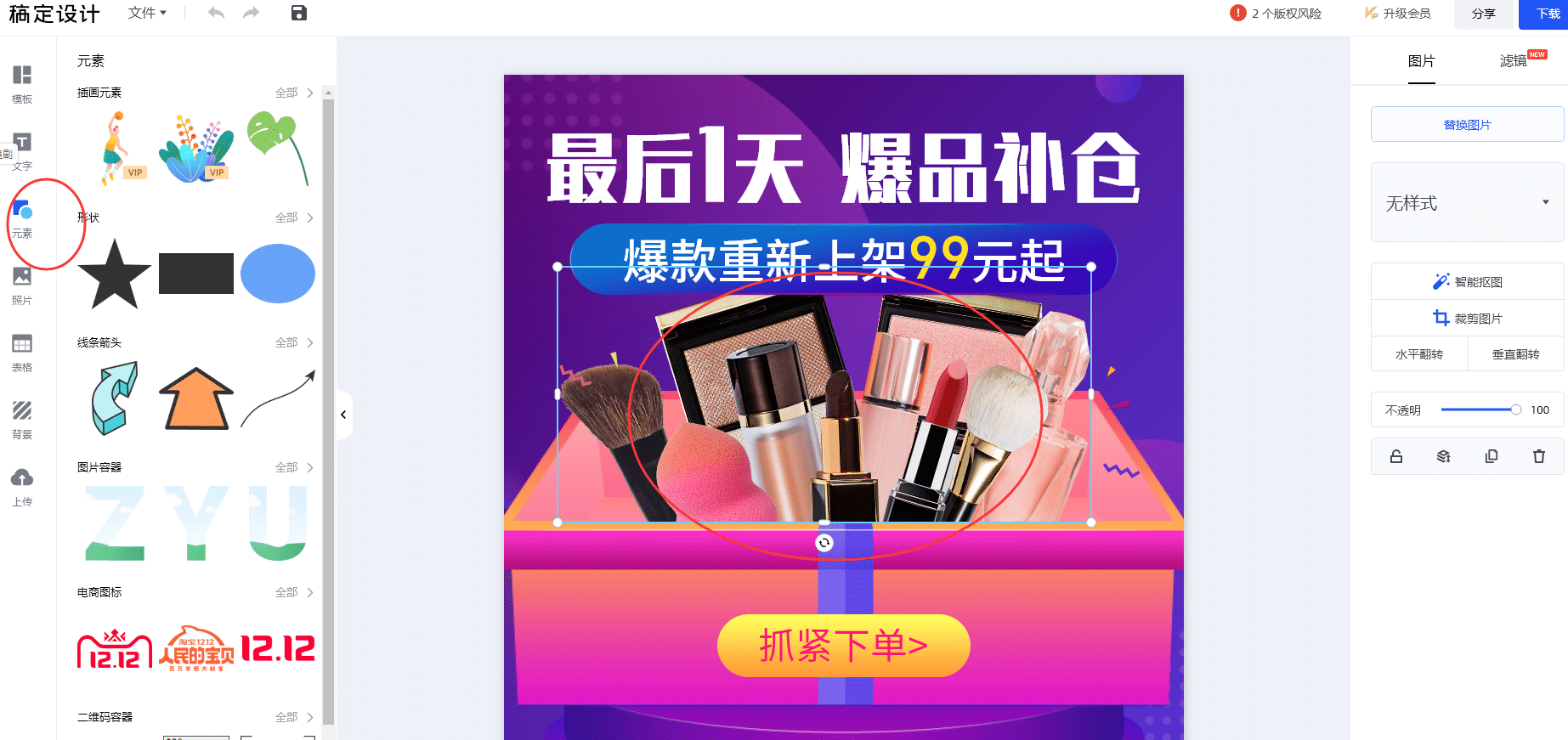The width and height of the screenshot is (1568, 740).
Task: Open the 上传 upload panel
Action: coord(22,488)
